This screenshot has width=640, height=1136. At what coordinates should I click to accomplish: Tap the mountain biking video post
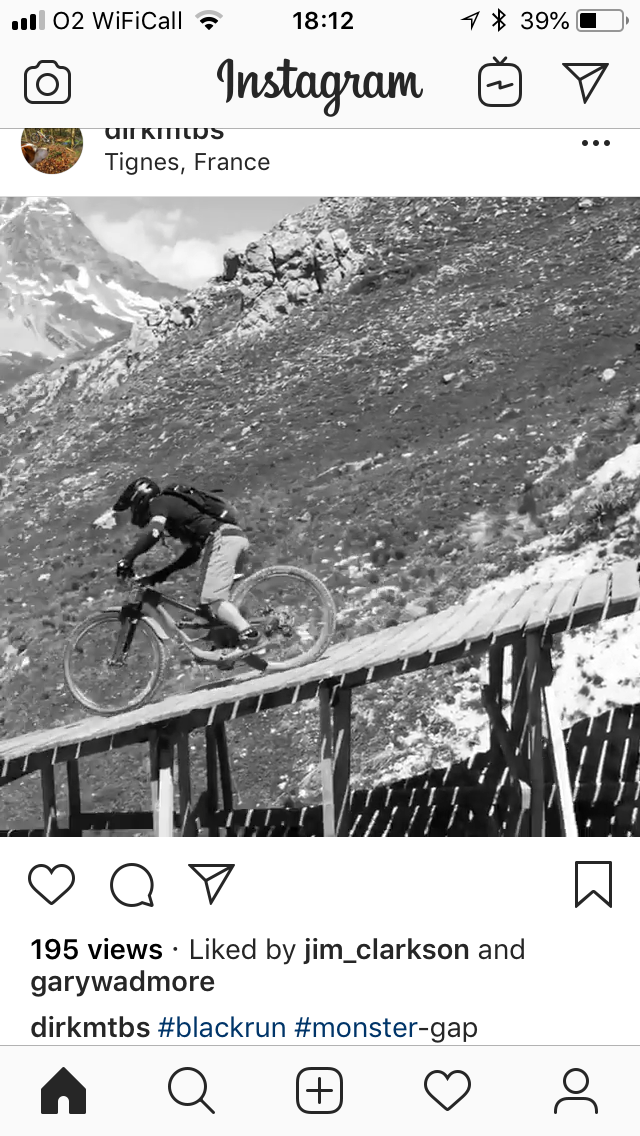click(x=320, y=516)
